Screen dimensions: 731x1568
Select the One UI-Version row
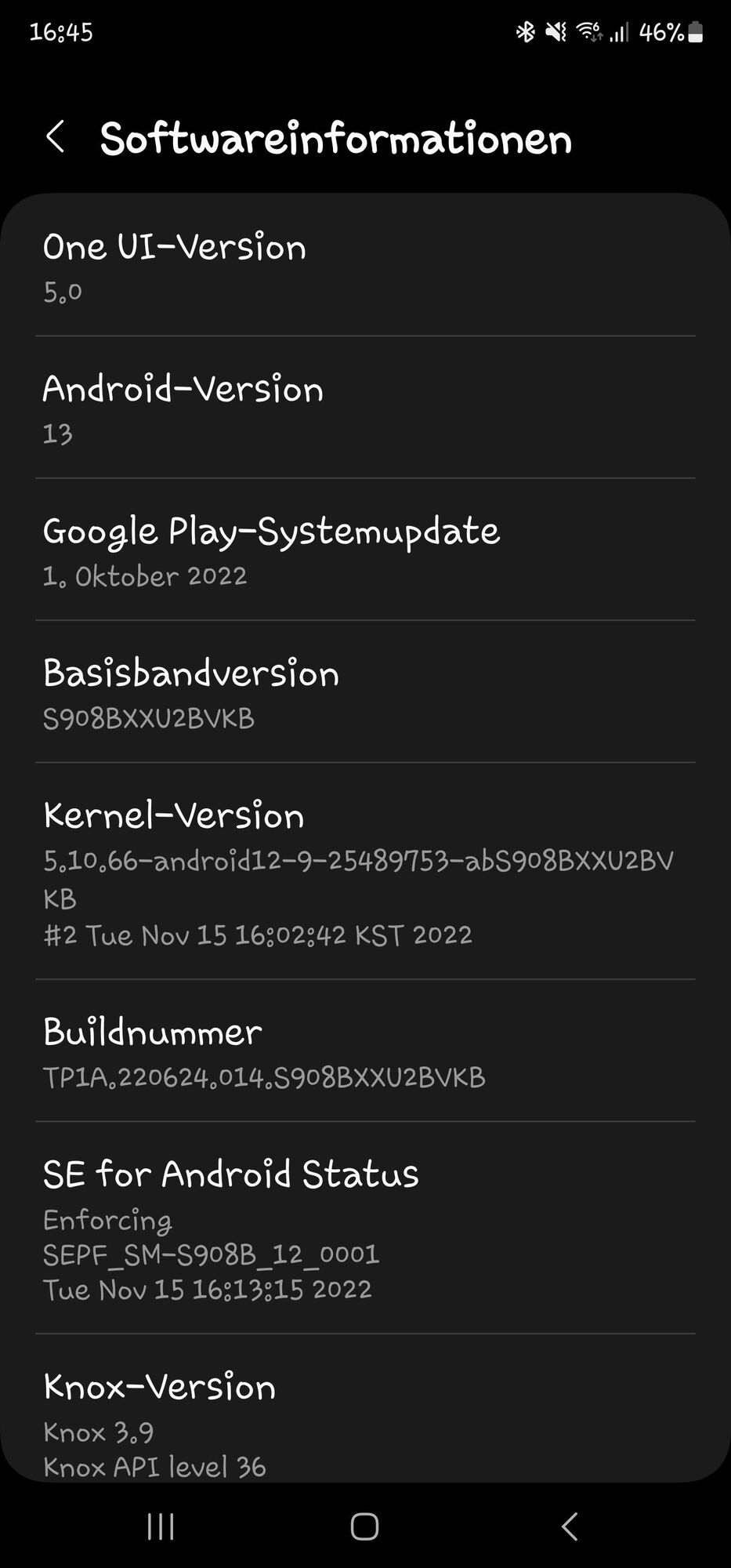tap(365, 267)
